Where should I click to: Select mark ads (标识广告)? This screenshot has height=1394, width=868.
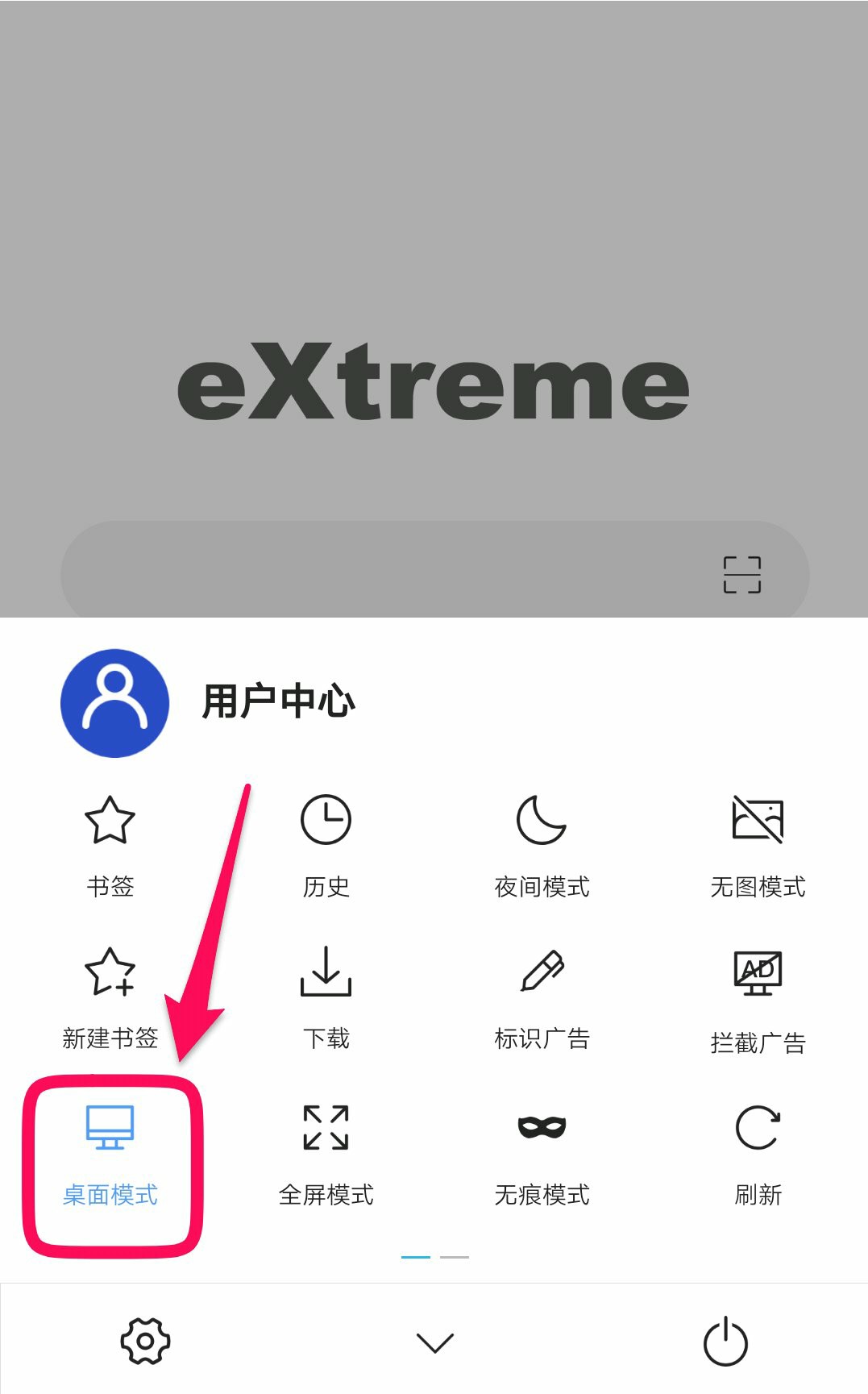[x=542, y=997]
